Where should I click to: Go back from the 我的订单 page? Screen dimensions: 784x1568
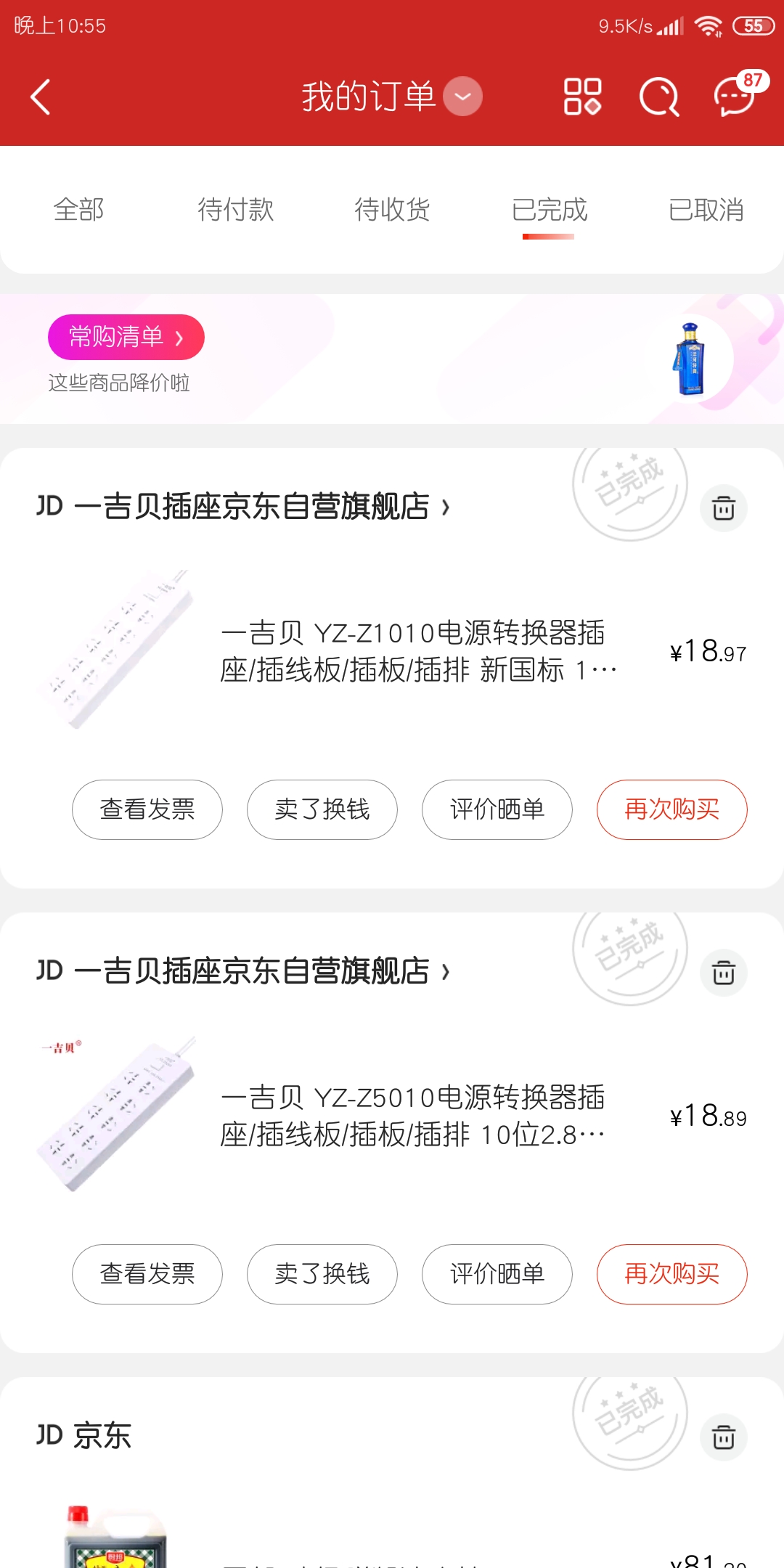coord(41,97)
